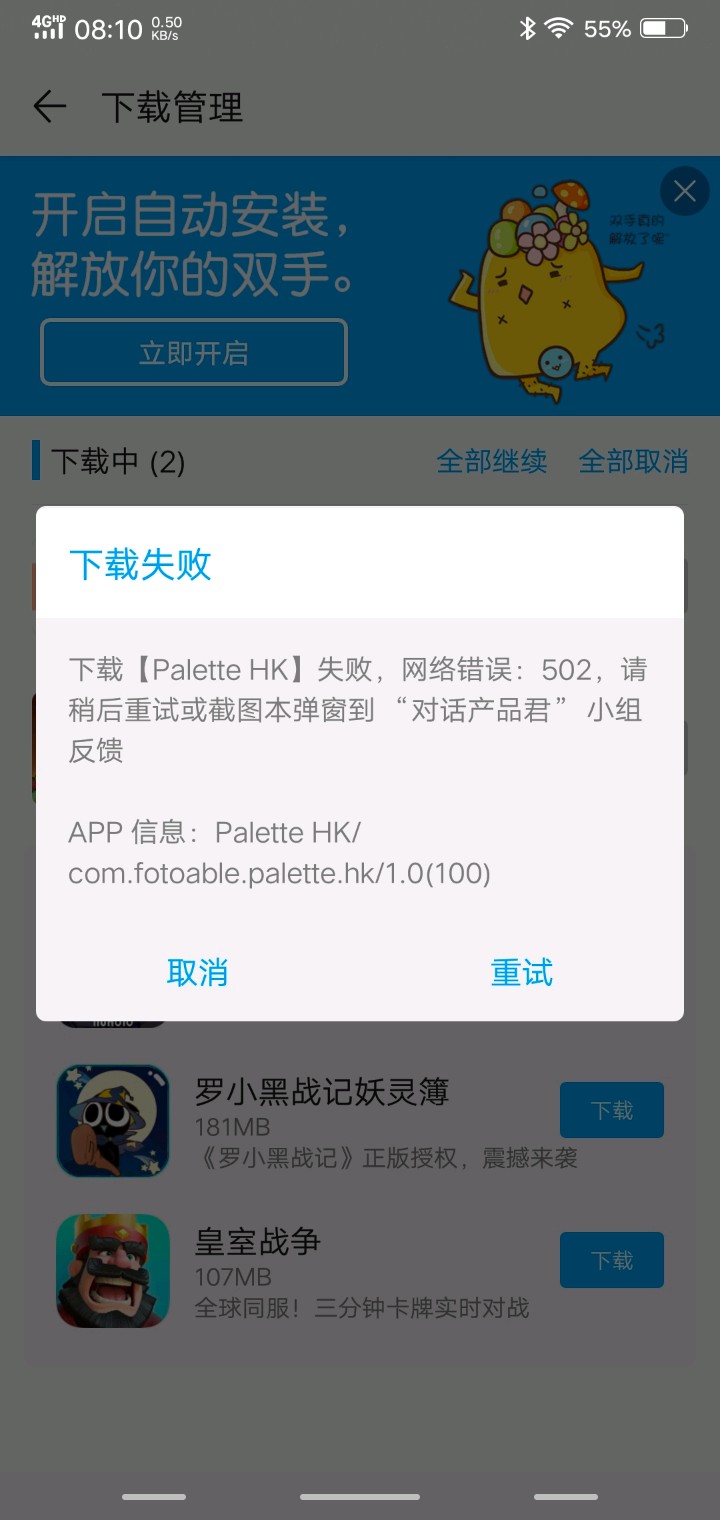Tap 全部取消 to cancel all downloads

[633, 461]
